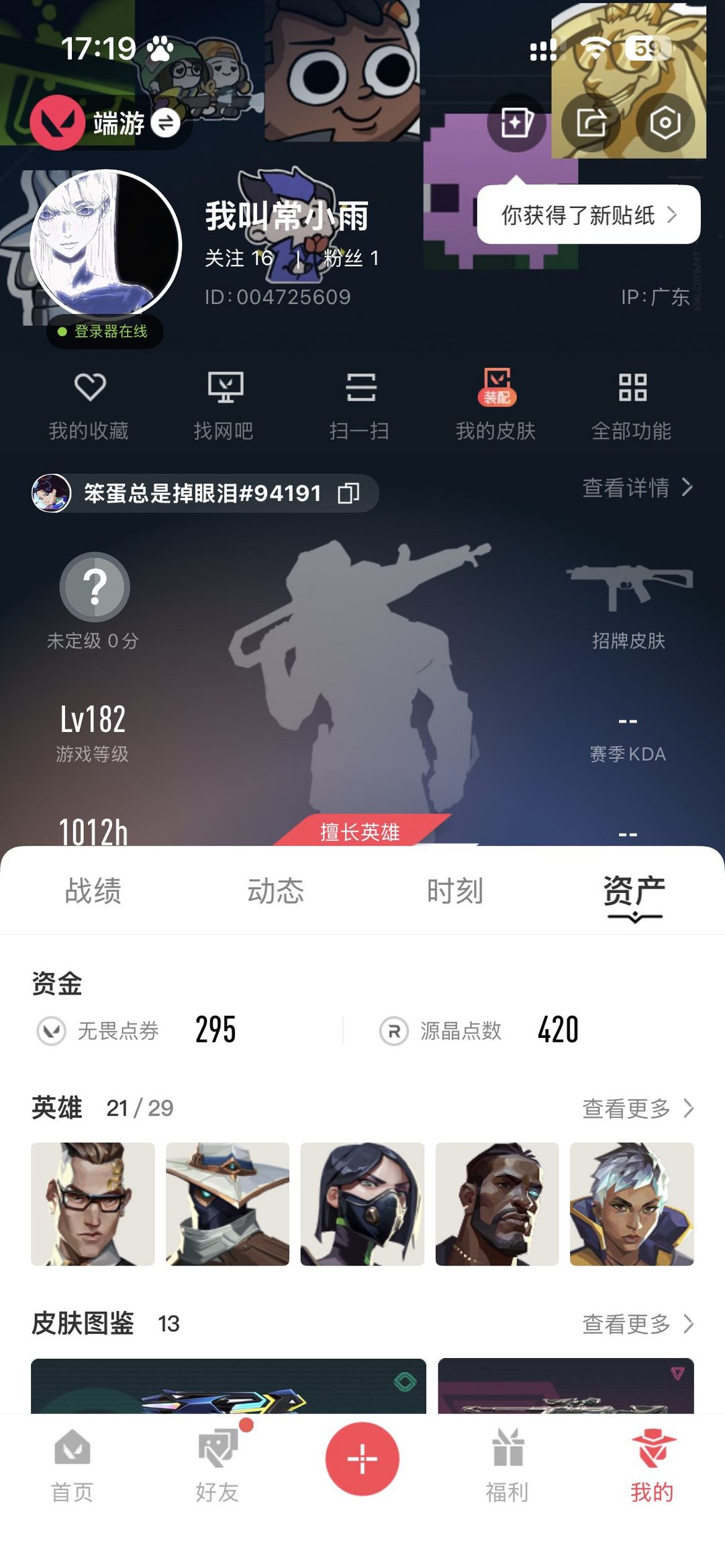Image resolution: width=725 pixels, height=1568 pixels.
Task: Switch to the 动态 tab
Action: (x=275, y=891)
